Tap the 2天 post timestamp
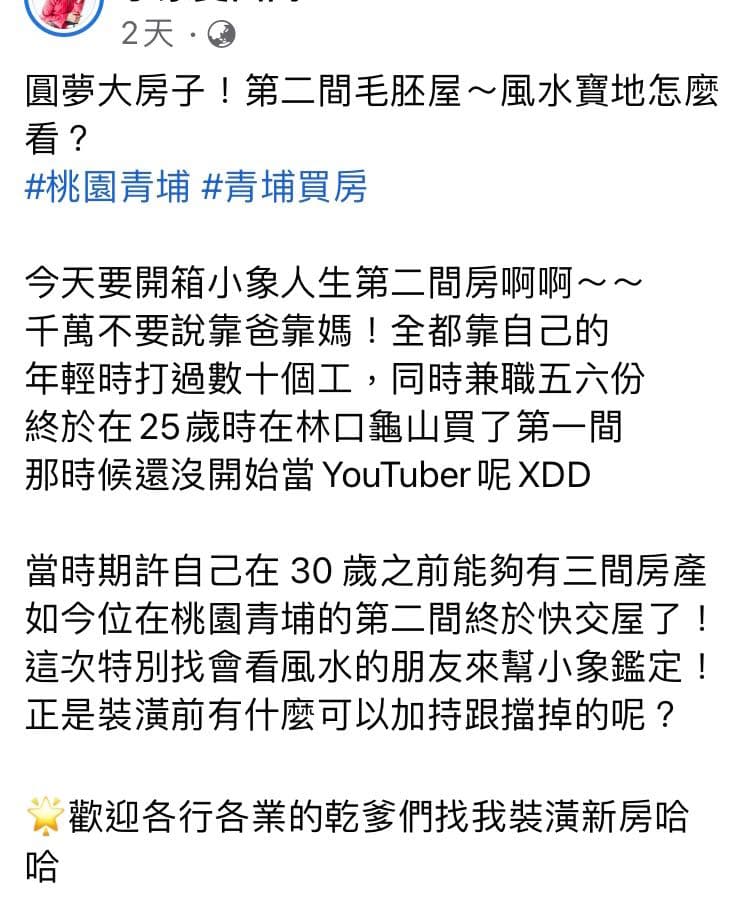 (147, 35)
